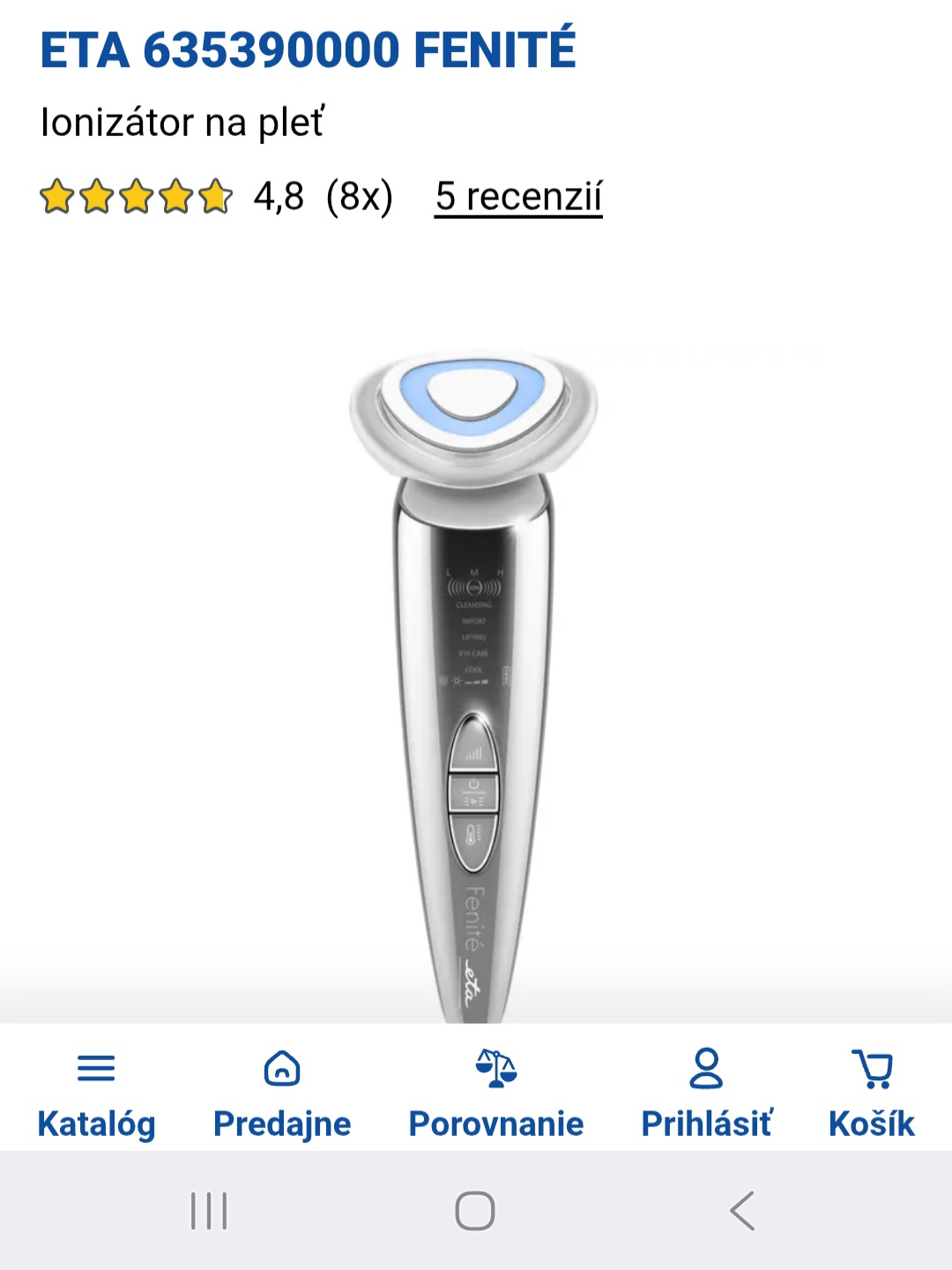Tap Prihlásiť to sign in

click(x=706, y=1094)
